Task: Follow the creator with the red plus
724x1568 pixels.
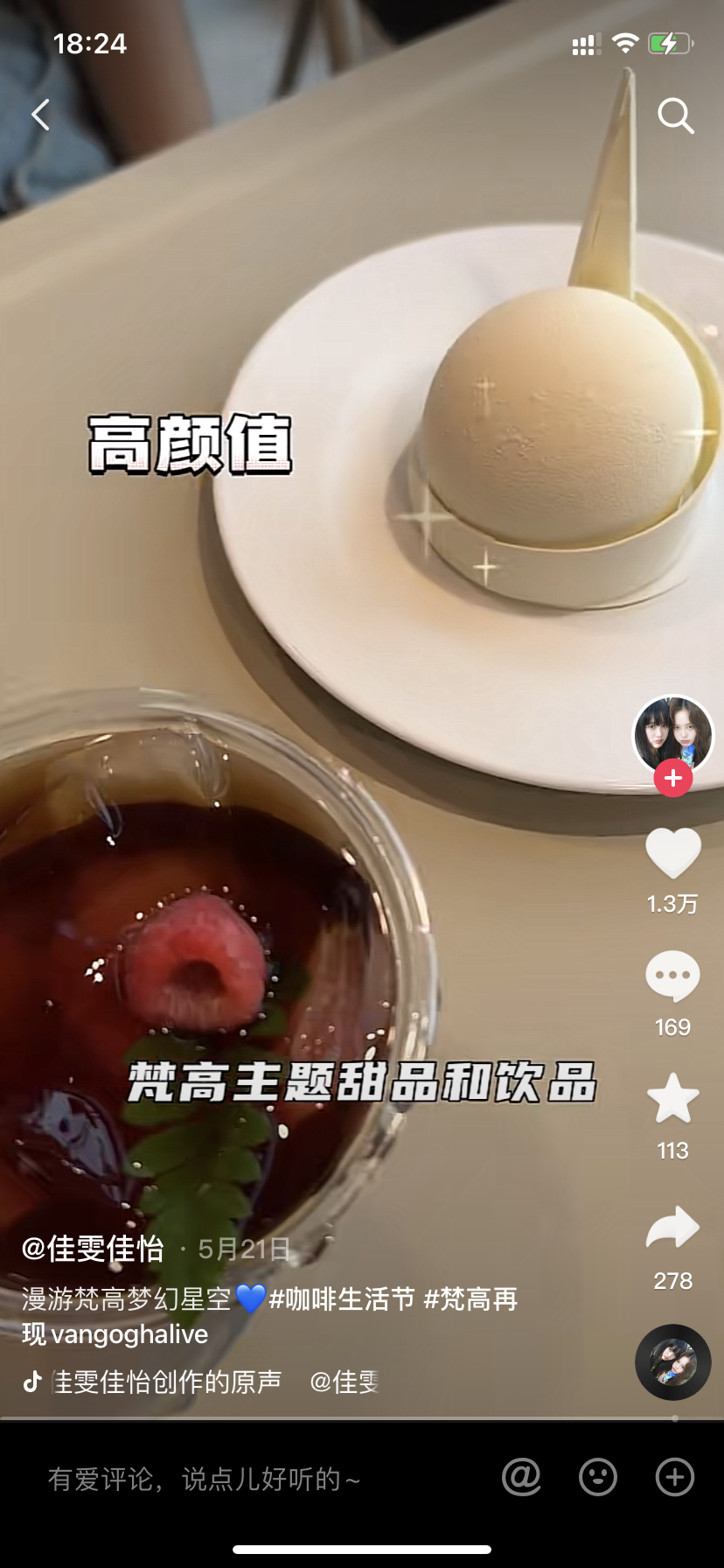Action: tap(672, 778)
